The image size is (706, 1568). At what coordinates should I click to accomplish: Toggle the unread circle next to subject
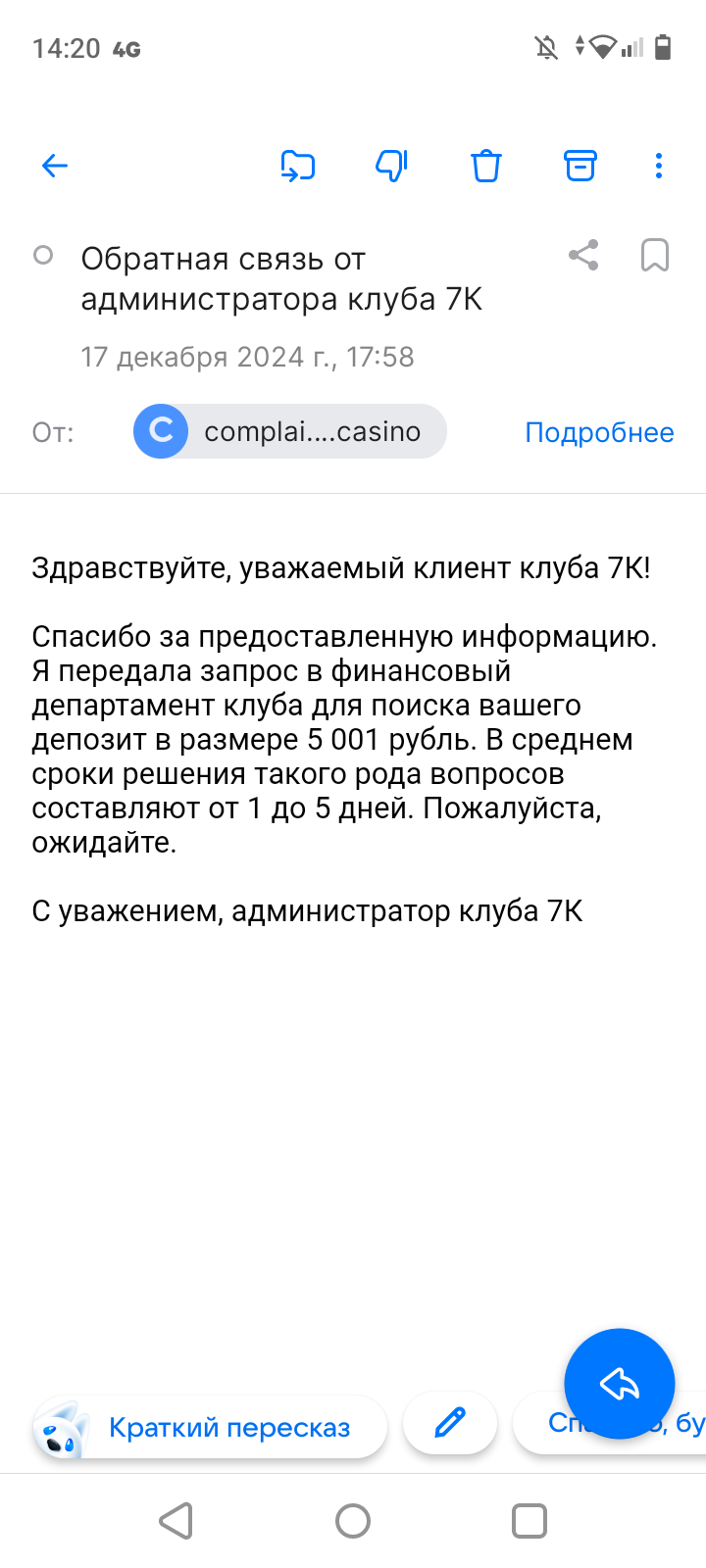tap(43, 256)
